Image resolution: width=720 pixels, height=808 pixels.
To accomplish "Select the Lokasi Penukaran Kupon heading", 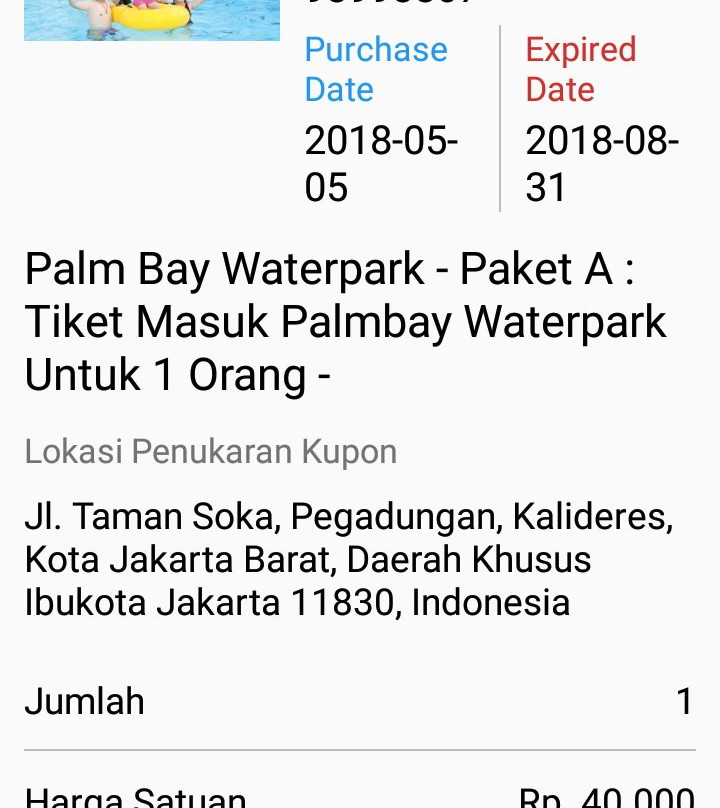I will click(x=210, y=451).
